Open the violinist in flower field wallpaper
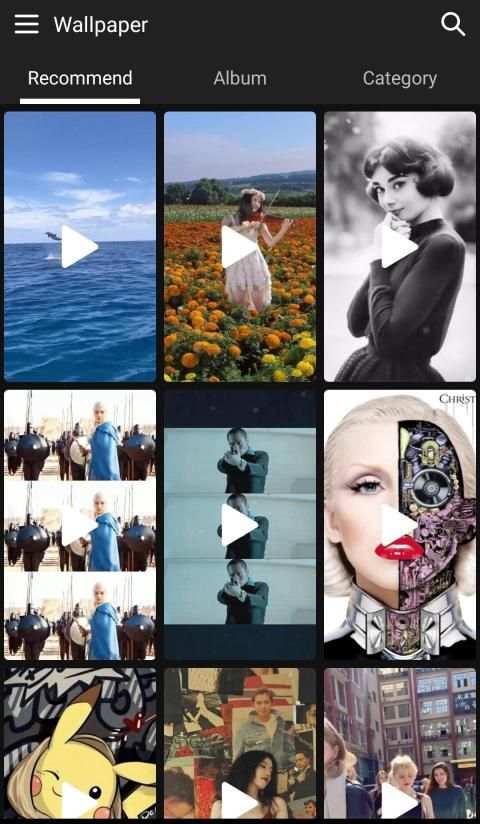This screenshot has height=824, width=480. coord(240,246)
